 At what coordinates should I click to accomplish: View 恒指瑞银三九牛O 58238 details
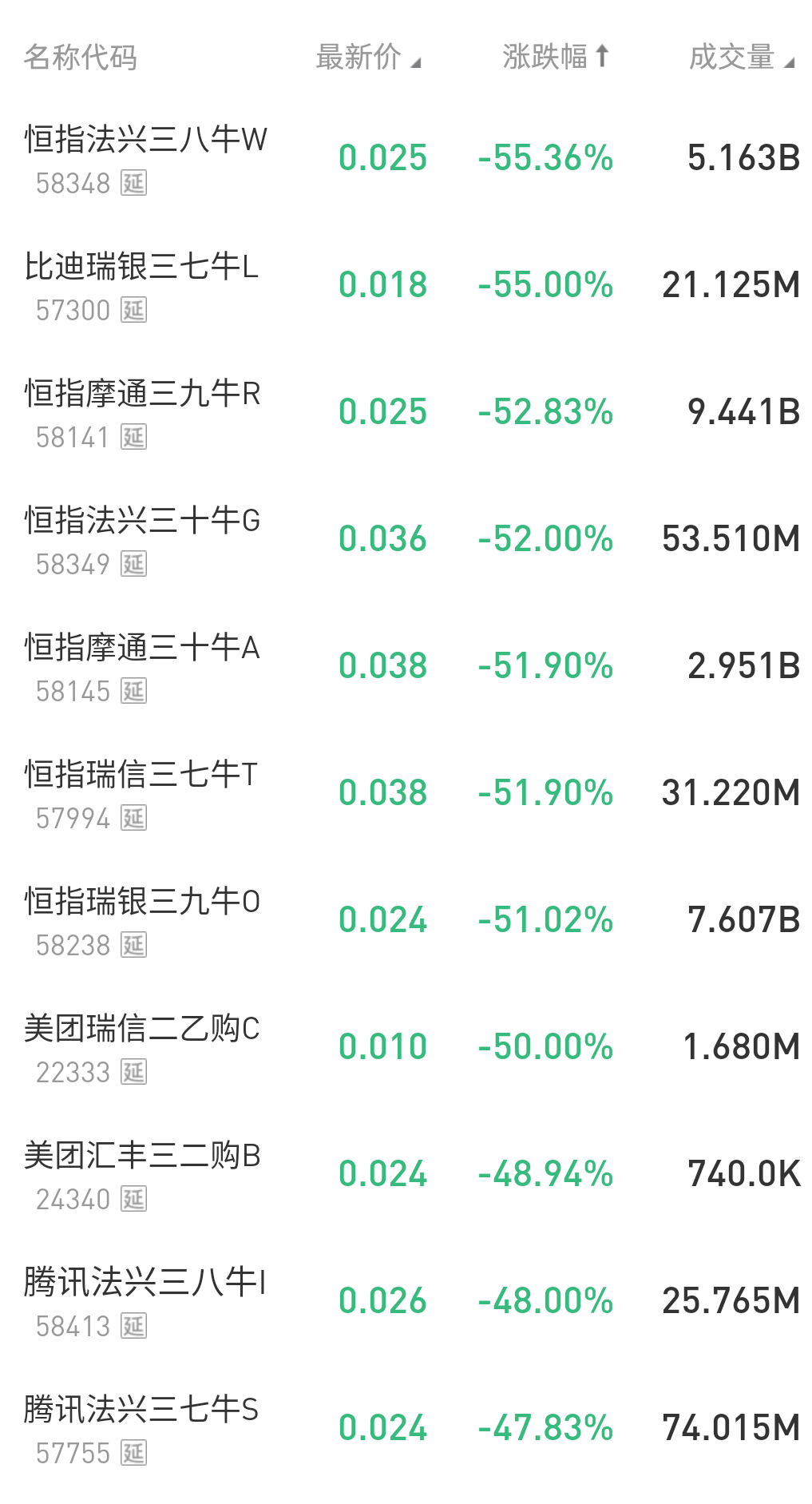(143, 920)
